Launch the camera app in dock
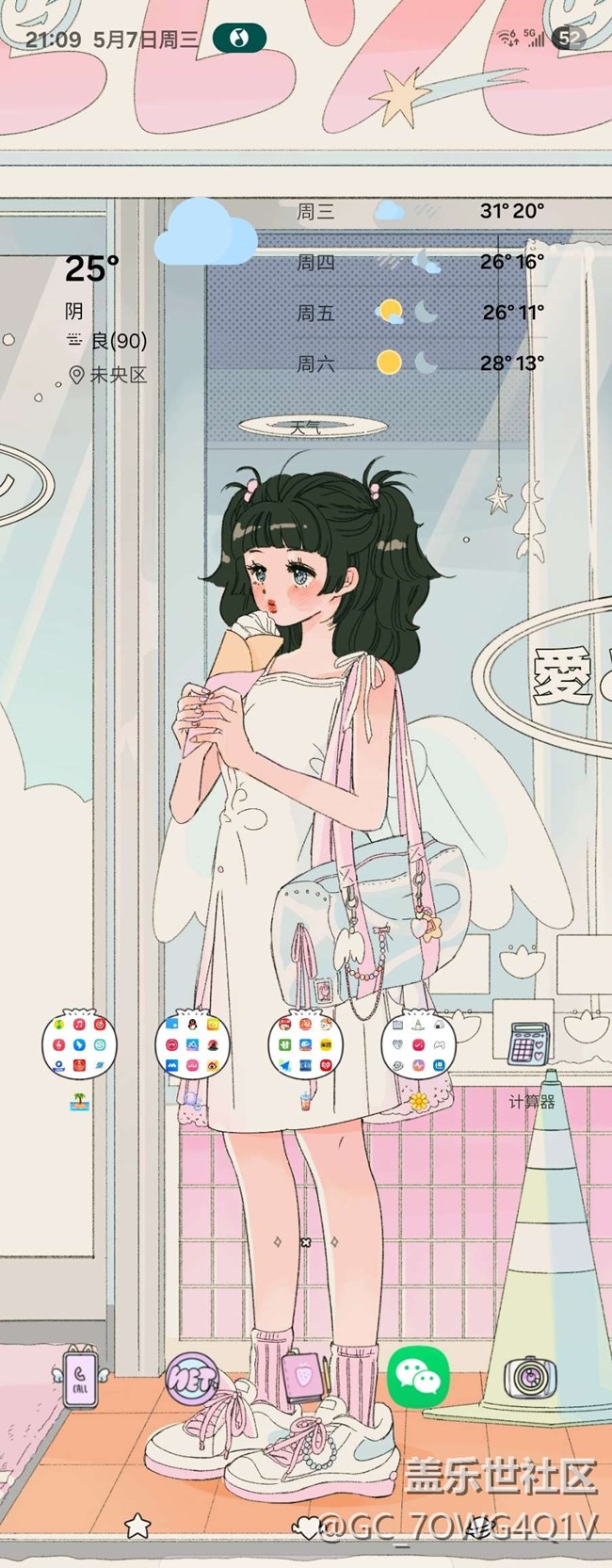Viewport: 612px width, 1568px height. (530, 1380)
